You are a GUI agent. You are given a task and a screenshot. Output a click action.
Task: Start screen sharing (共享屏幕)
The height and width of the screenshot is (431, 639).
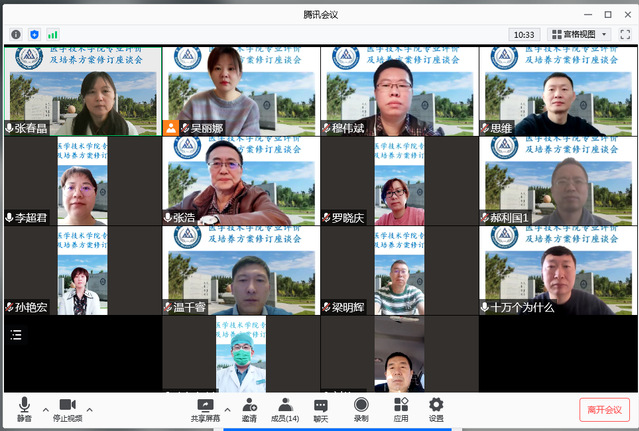point(206,408)
